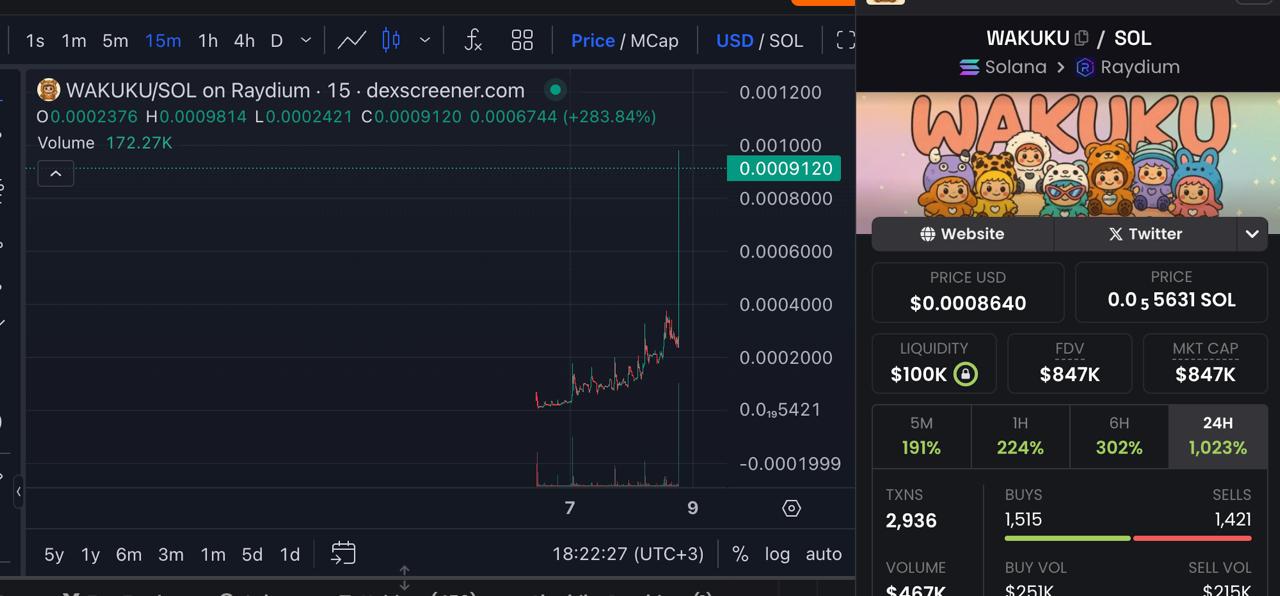Open the WAKUKU Twitter page
This screenshot has height=596, width=1280.
pyautogui.click(x=1144, y=234)
